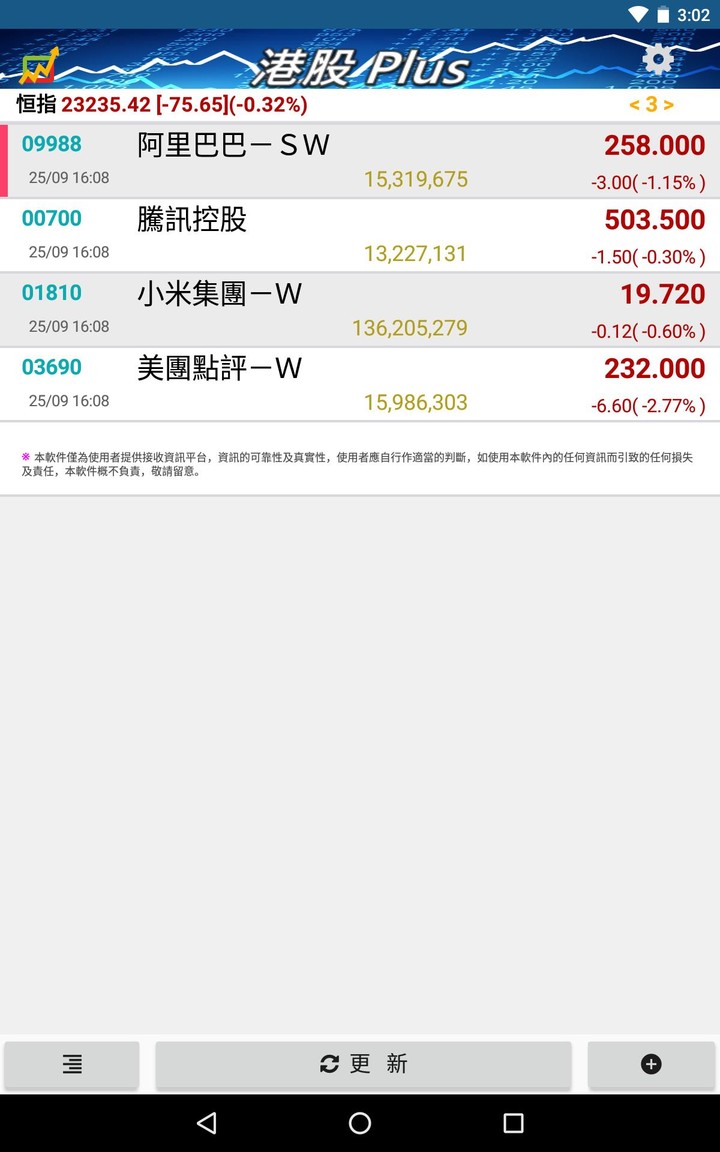Tap the refresh icon on the 更新 button
The width and height of the screenshot is (720, 1152).
pos(328,1064)
